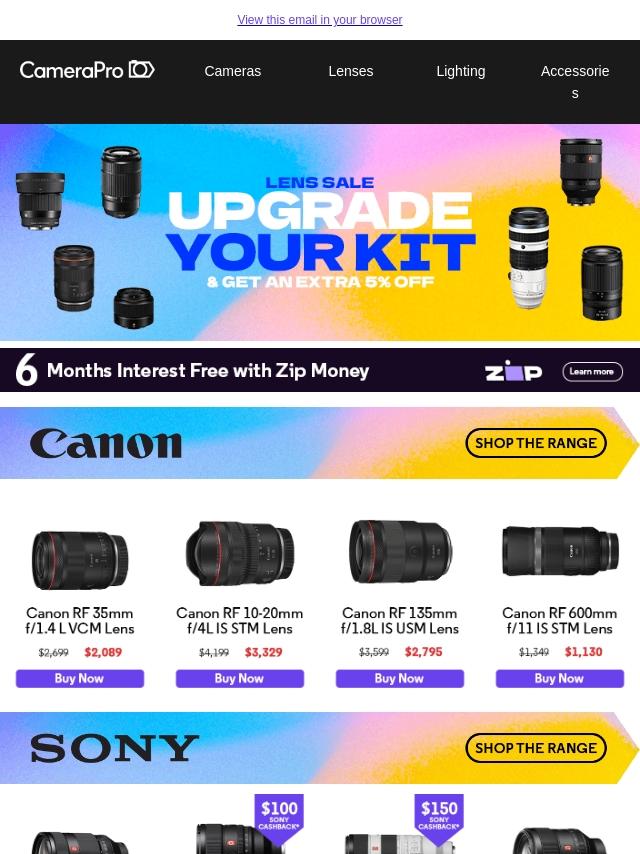Buy the Canon RF 600mm f/11 lens

560,678
